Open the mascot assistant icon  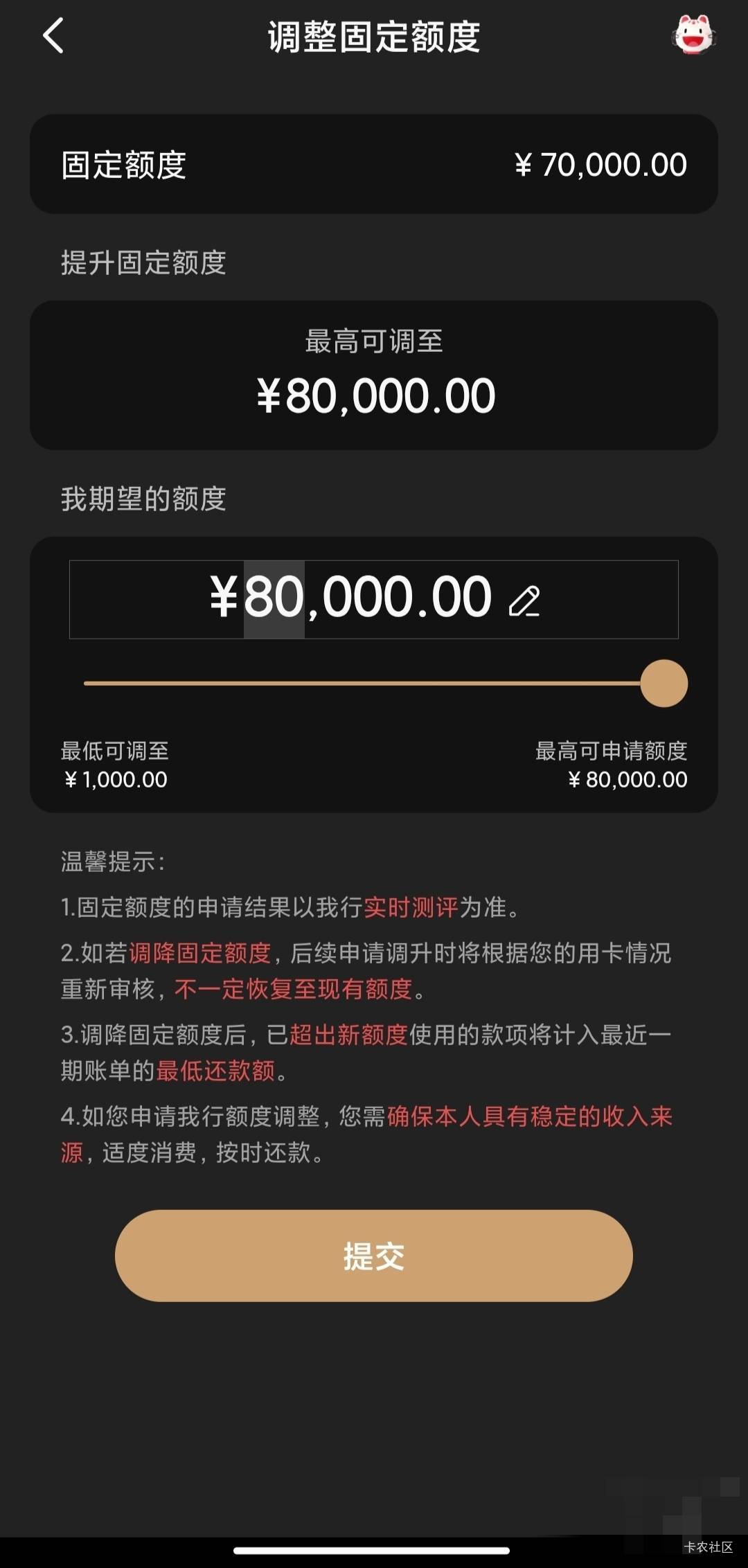tap(693, 35)
